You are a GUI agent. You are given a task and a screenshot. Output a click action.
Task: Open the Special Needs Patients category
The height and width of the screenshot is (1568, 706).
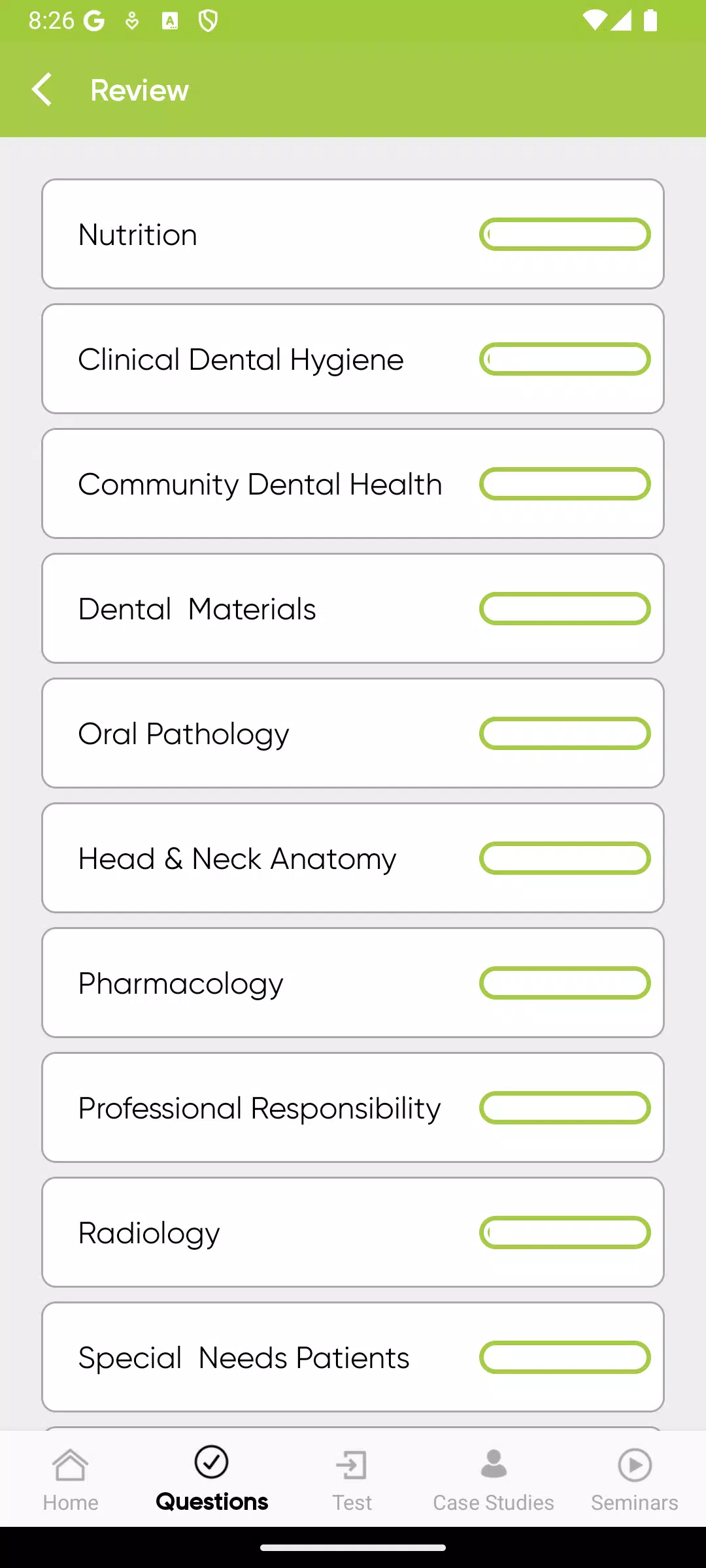click(x=353, y=1357)
